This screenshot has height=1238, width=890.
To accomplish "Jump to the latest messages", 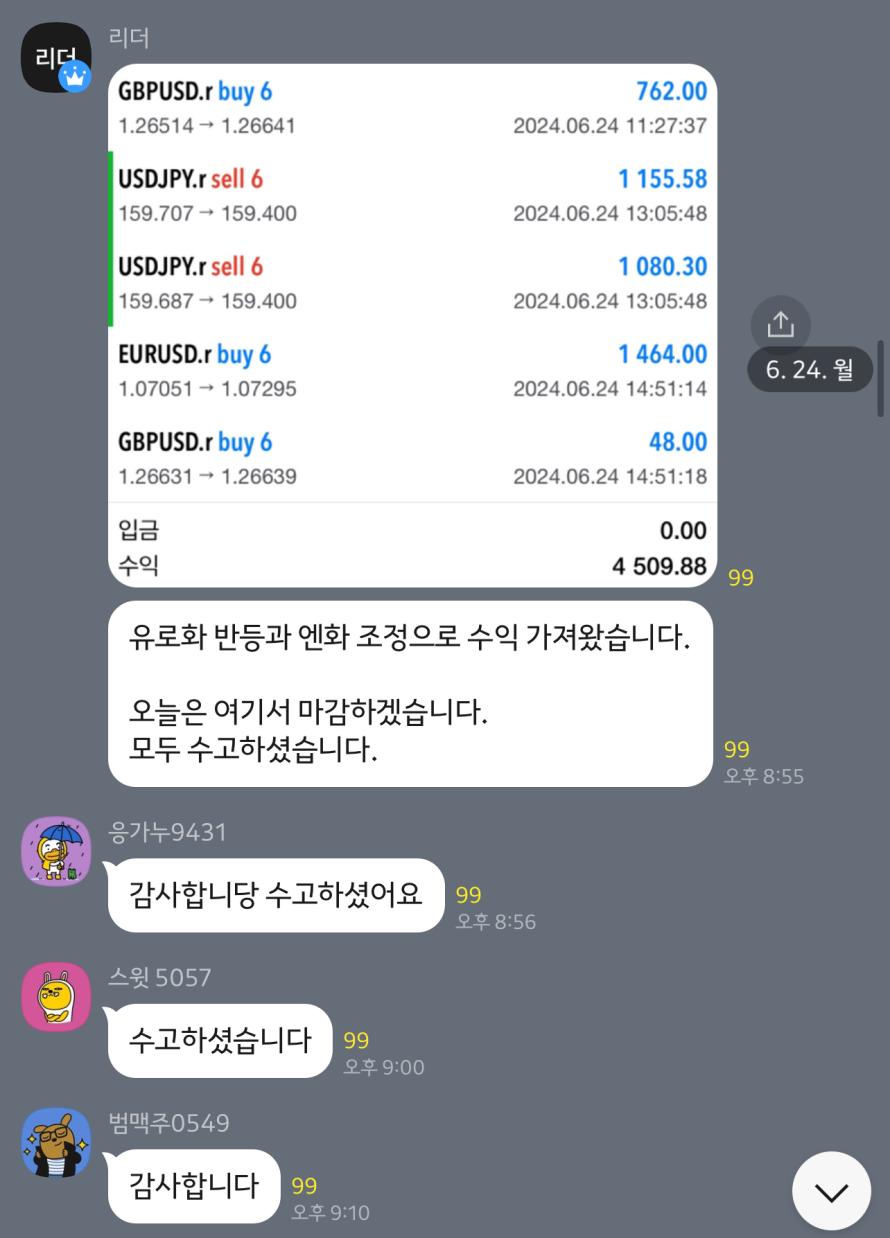I will tap(831, 1191).
